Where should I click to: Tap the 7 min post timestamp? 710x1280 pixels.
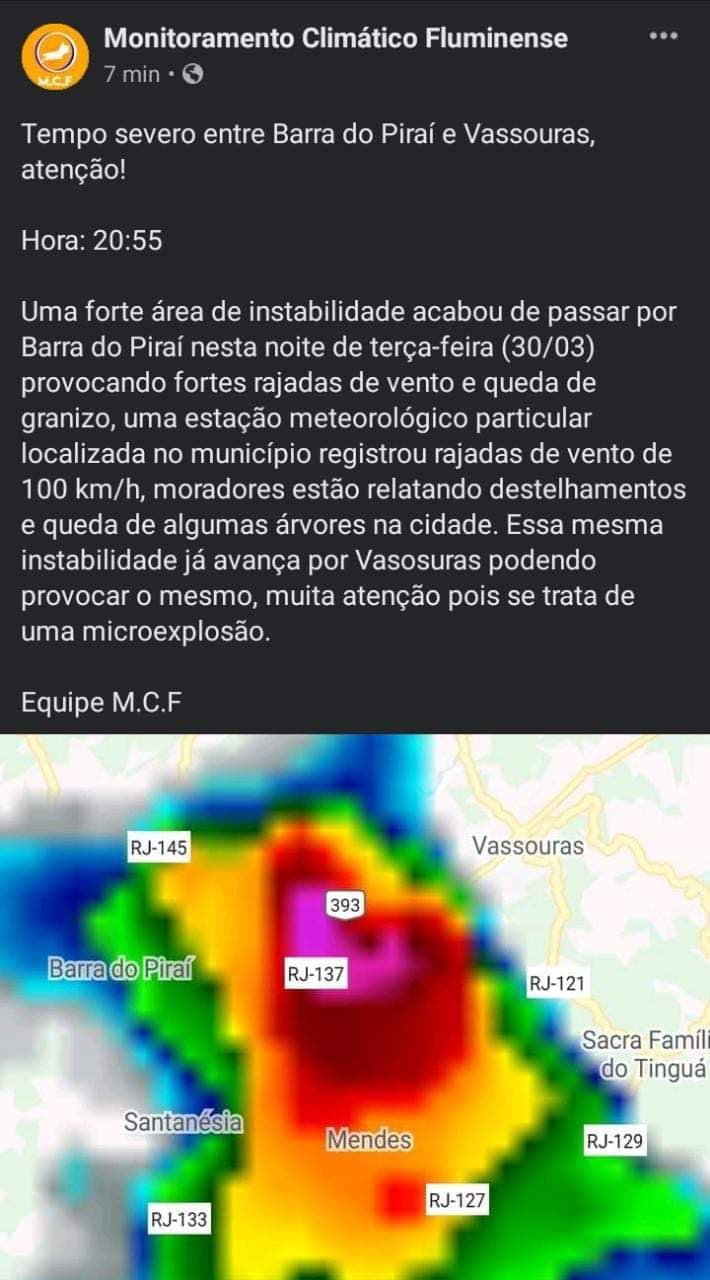[131, 74]
